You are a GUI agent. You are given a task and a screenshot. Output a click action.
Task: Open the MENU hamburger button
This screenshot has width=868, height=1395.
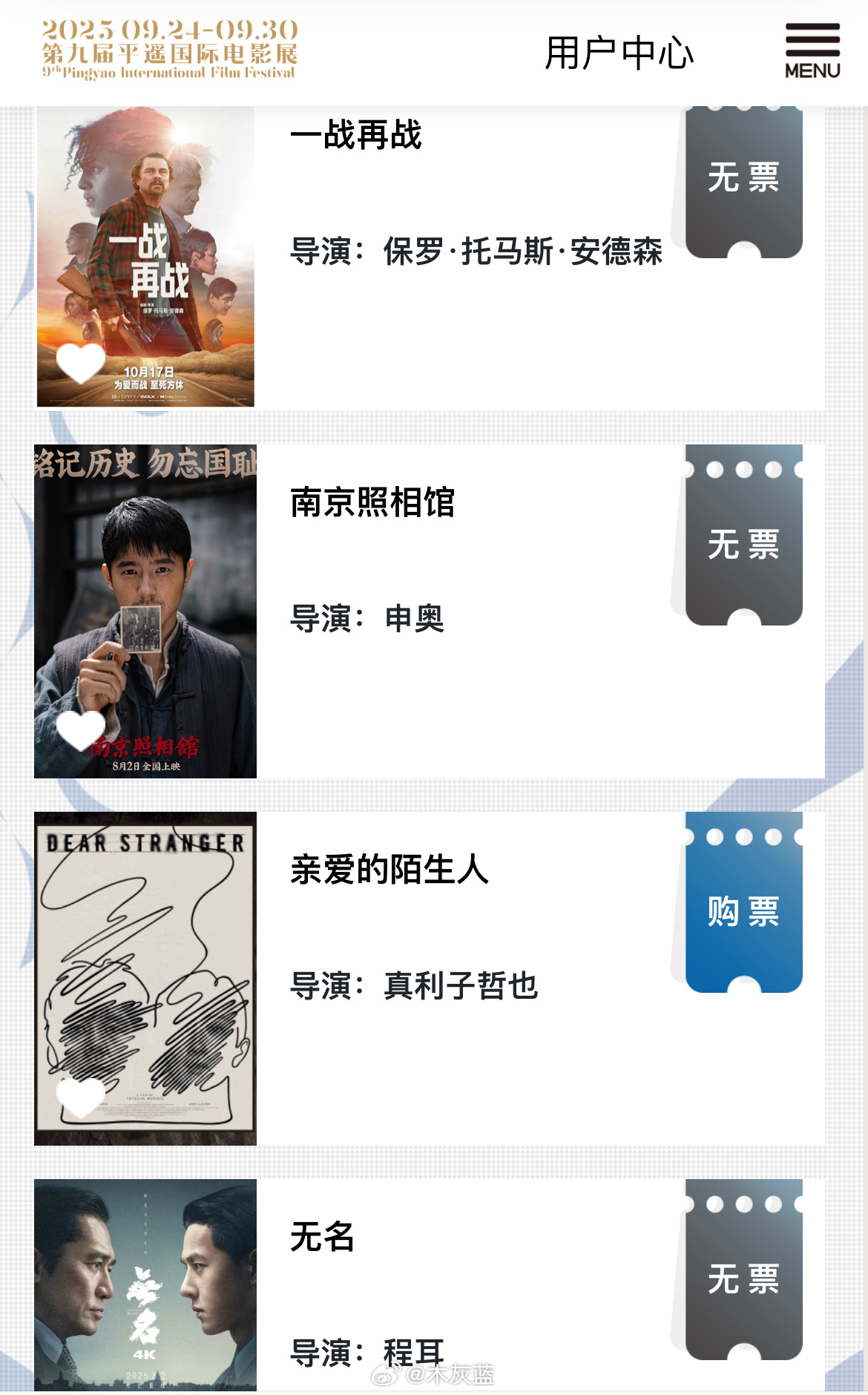(812, 50)
